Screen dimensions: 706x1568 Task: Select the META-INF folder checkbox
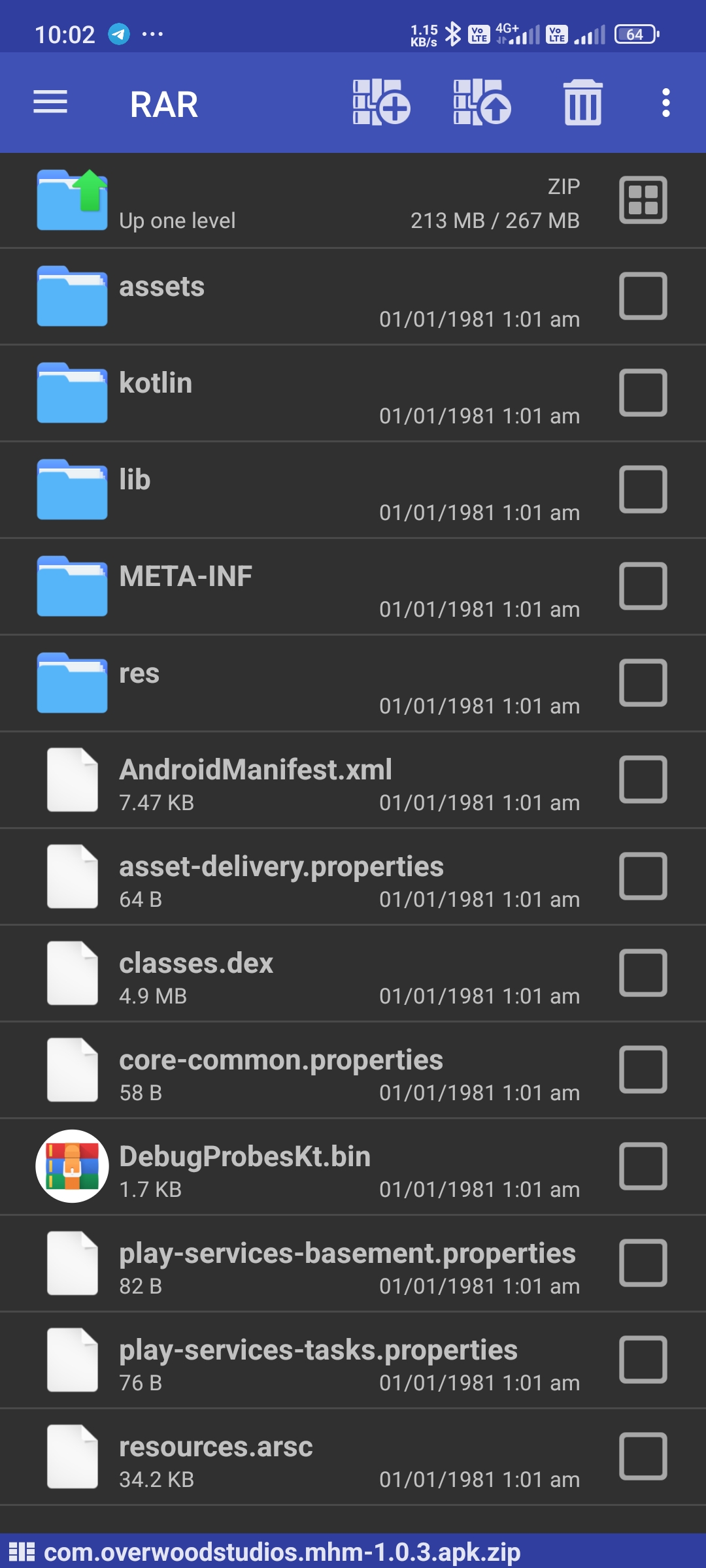(x=643, y=586)
